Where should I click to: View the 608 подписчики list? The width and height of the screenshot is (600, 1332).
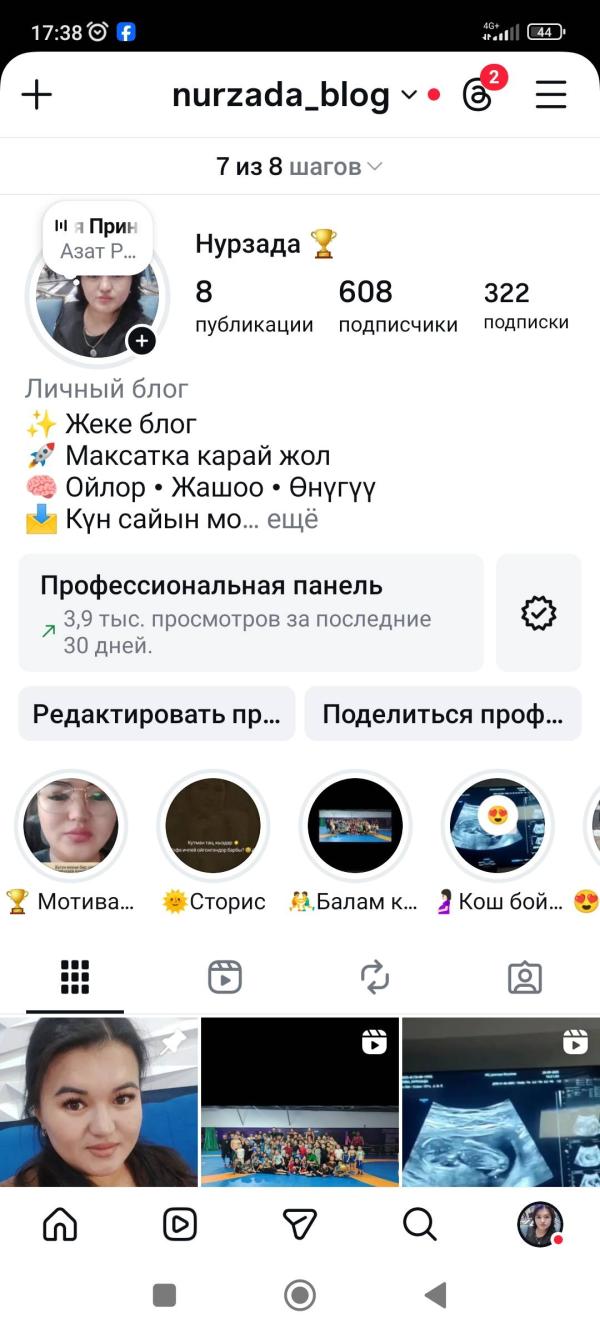click(397, 306)
